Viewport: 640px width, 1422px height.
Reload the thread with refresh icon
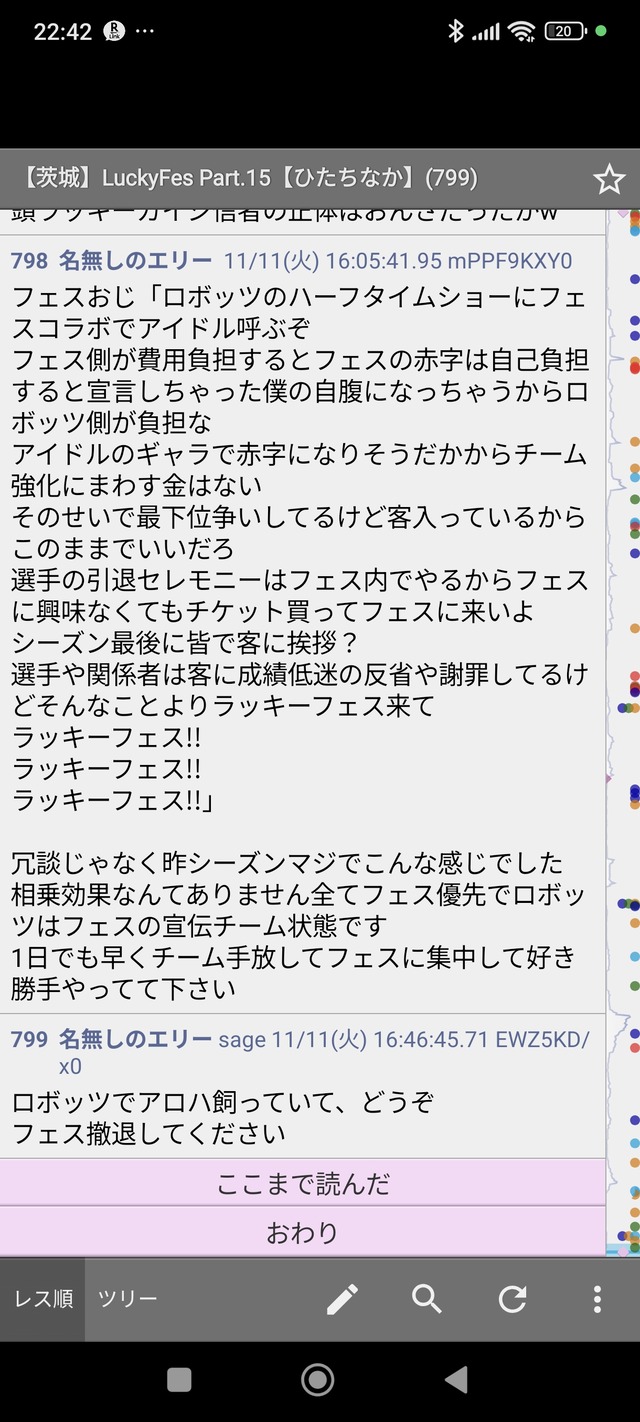pos(512,1299)
